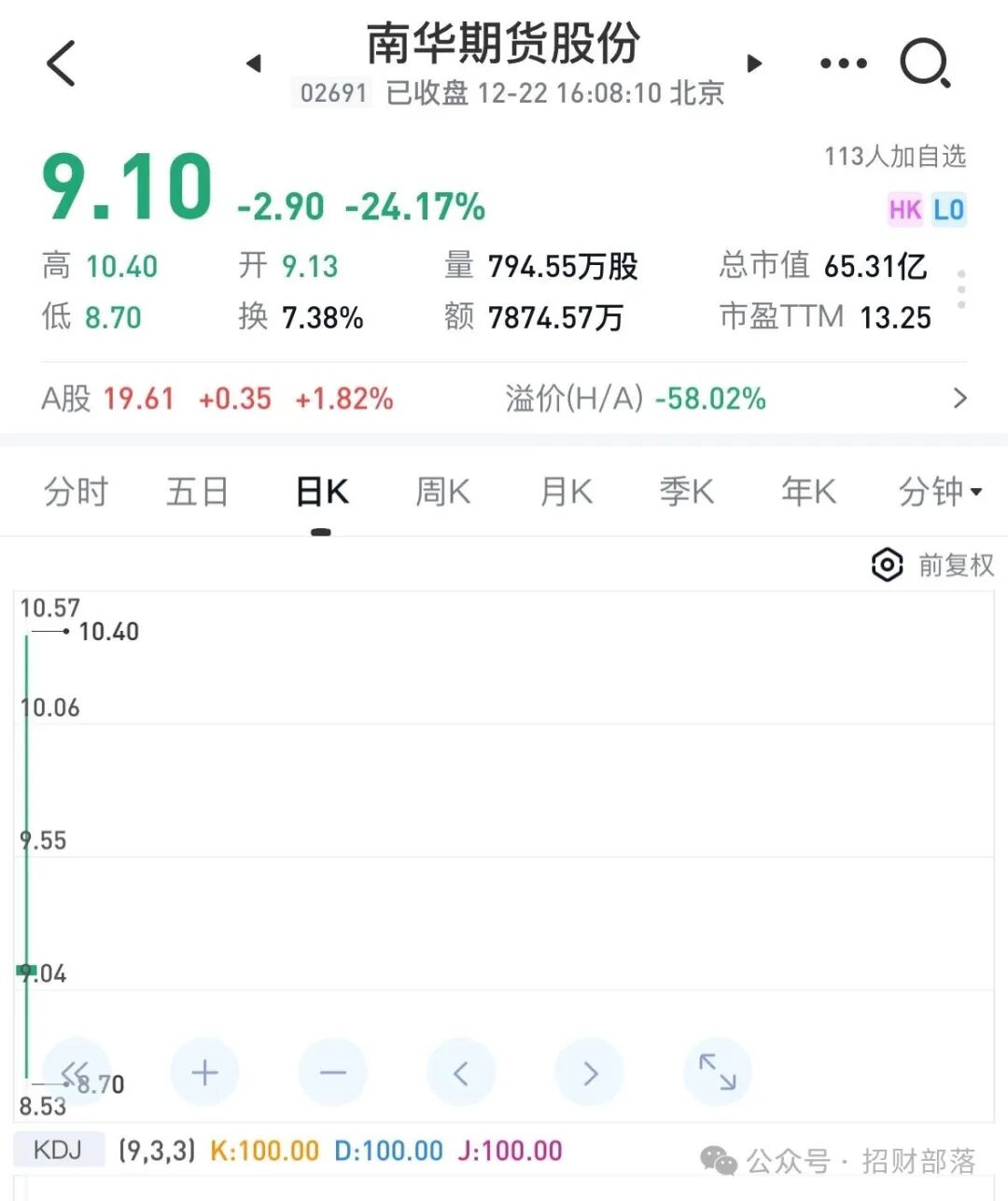Expand the chart to fullscreen
This screenshot has height=1201, width=1008.
[x=718, y=1072]
